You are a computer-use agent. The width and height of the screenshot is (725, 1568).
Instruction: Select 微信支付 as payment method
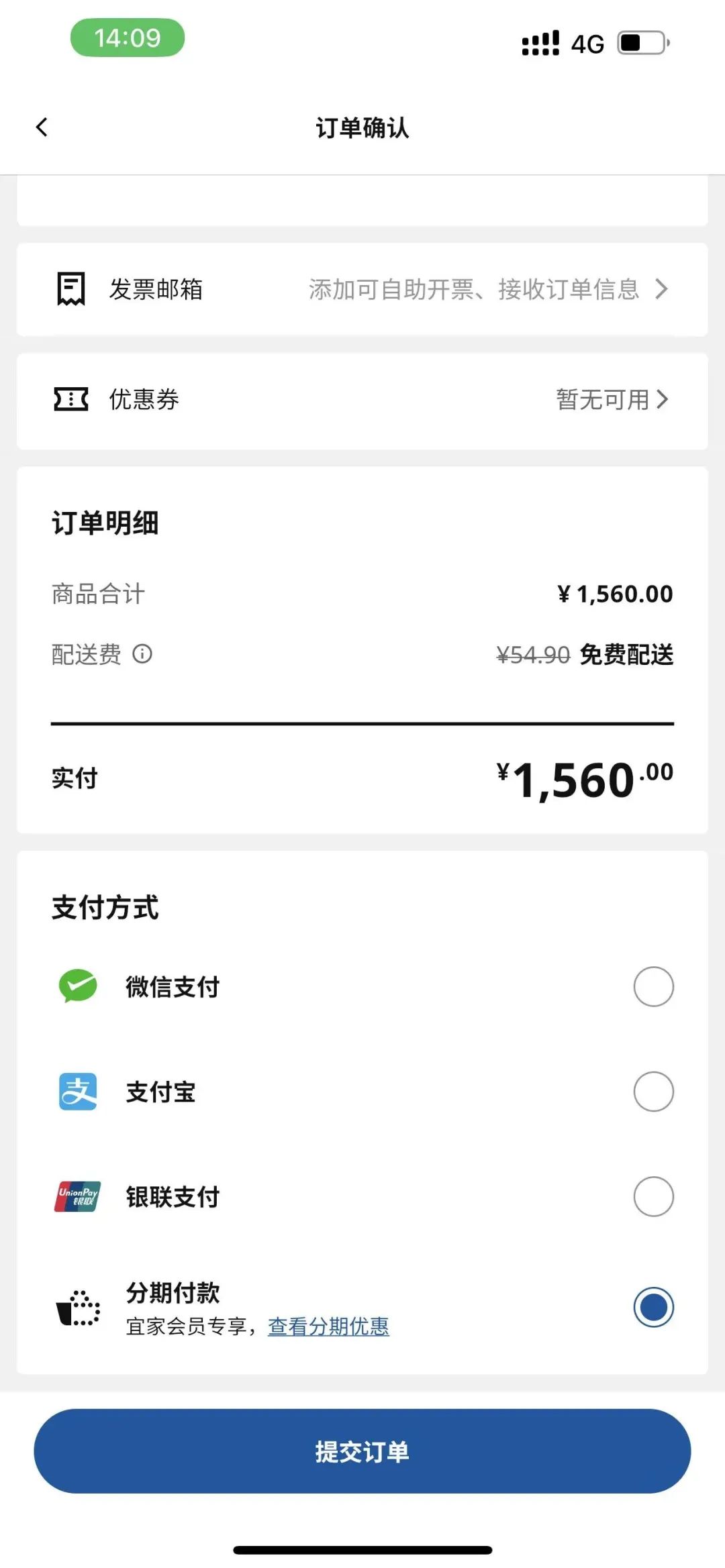click(653, 986)
